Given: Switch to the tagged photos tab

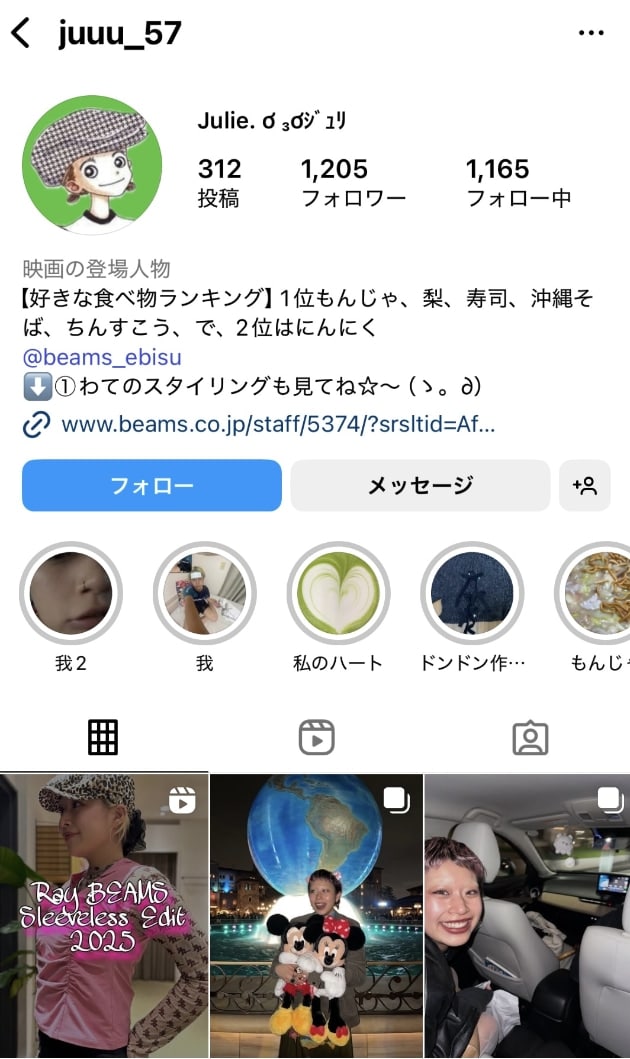Looking at the screenshot, I should click(x=529, y=738).
